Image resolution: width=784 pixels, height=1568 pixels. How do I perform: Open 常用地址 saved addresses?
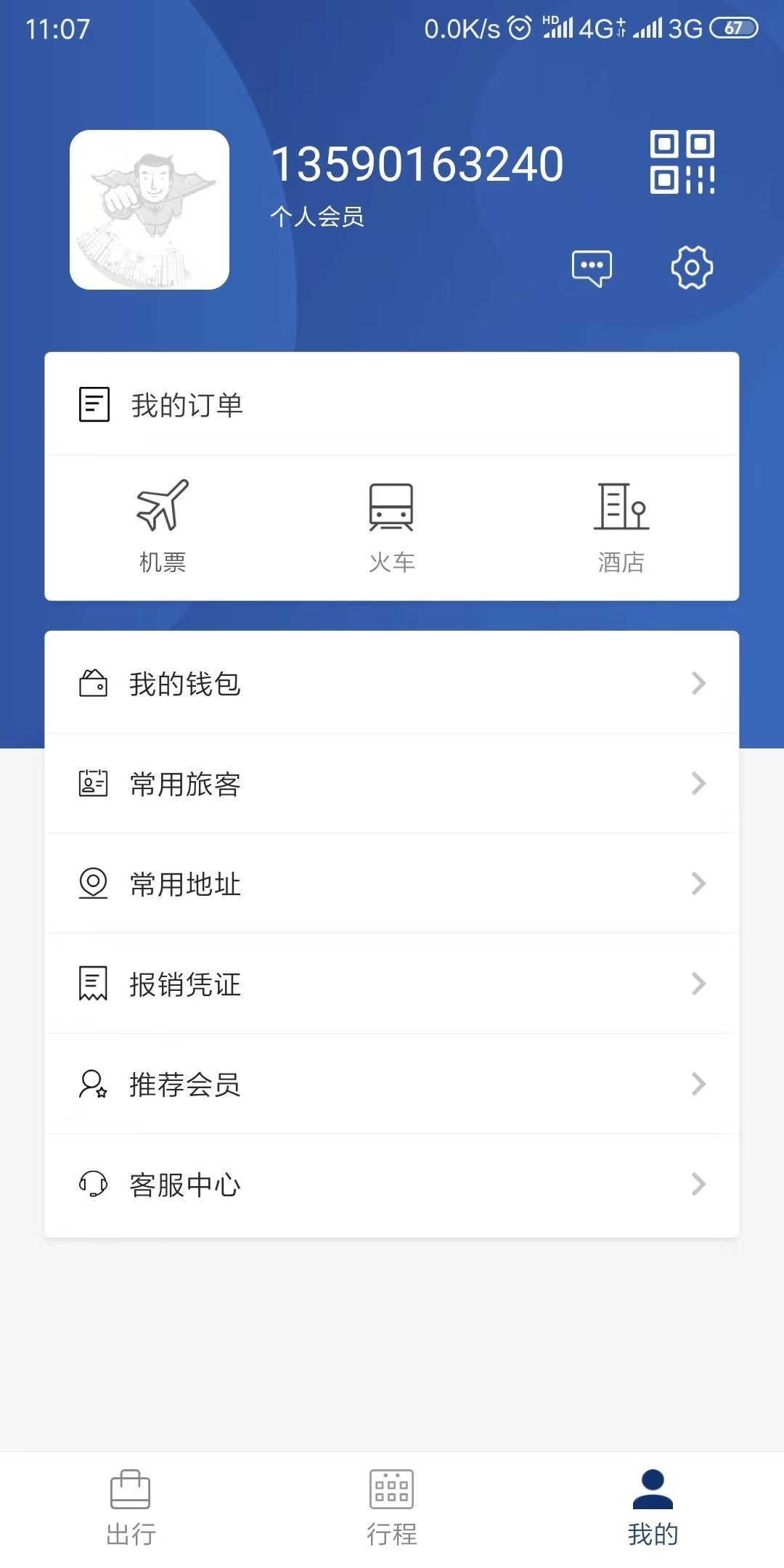point(392,883)
